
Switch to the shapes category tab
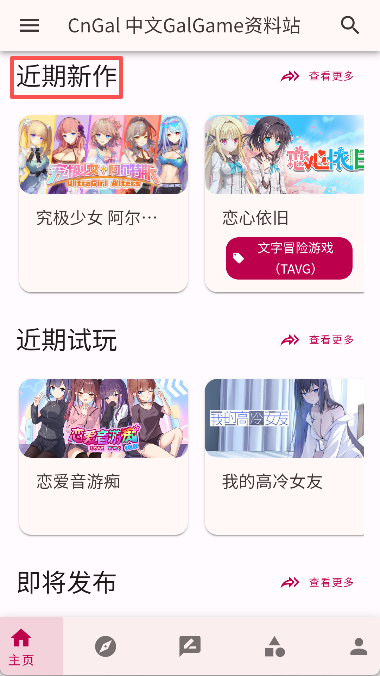[x=274, y=647]
